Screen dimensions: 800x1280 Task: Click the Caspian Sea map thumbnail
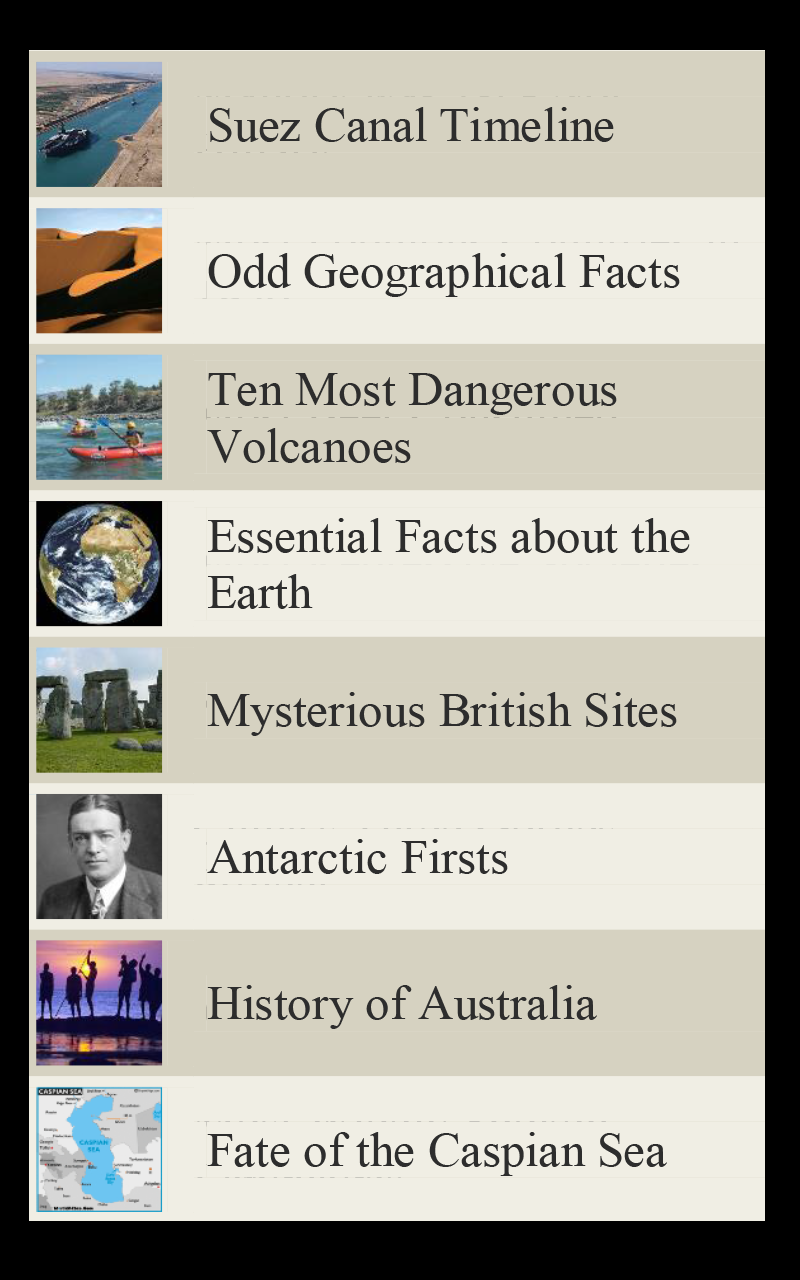[99, 1148]
